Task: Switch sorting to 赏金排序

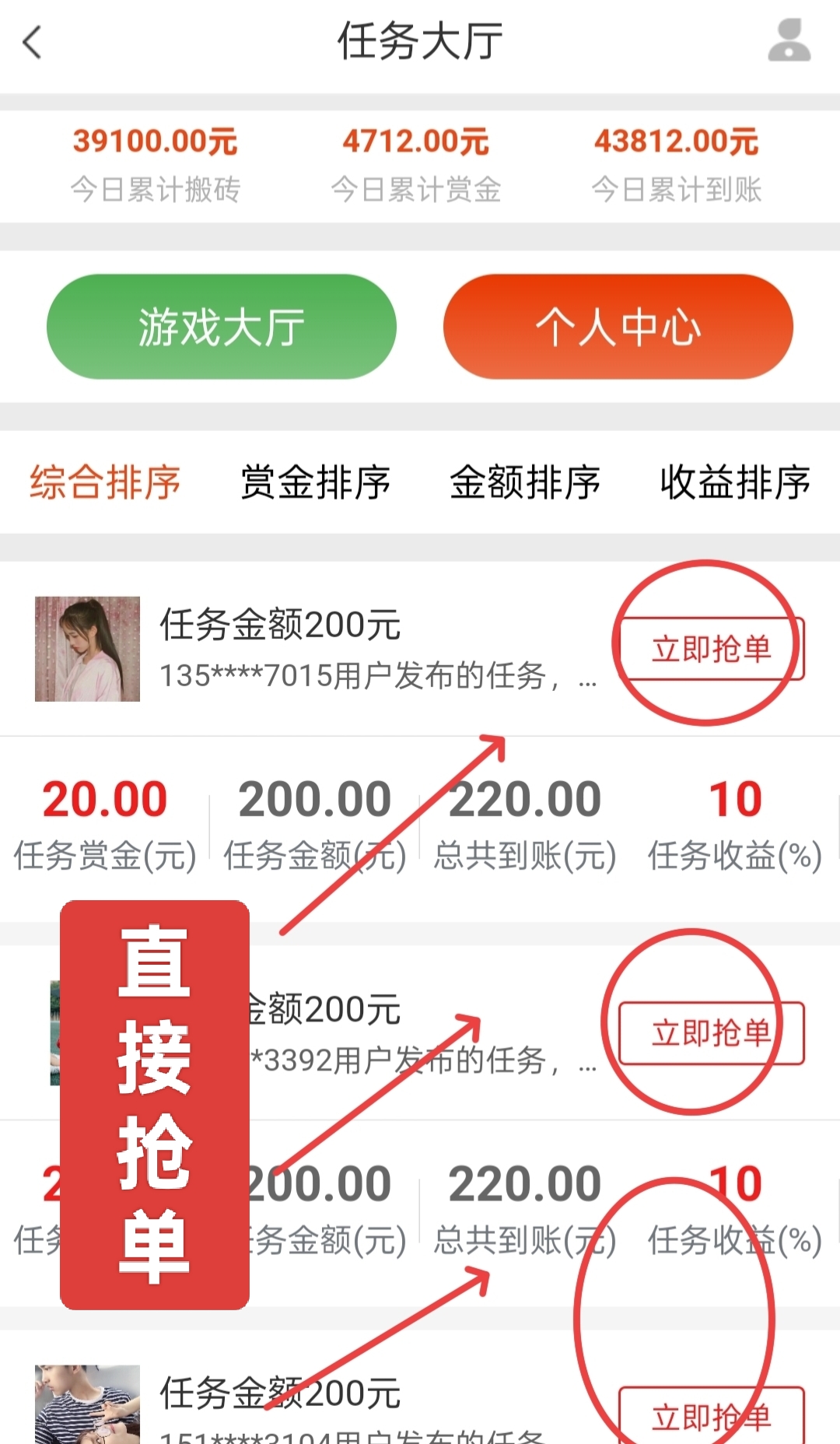Action: coord(316,482)
